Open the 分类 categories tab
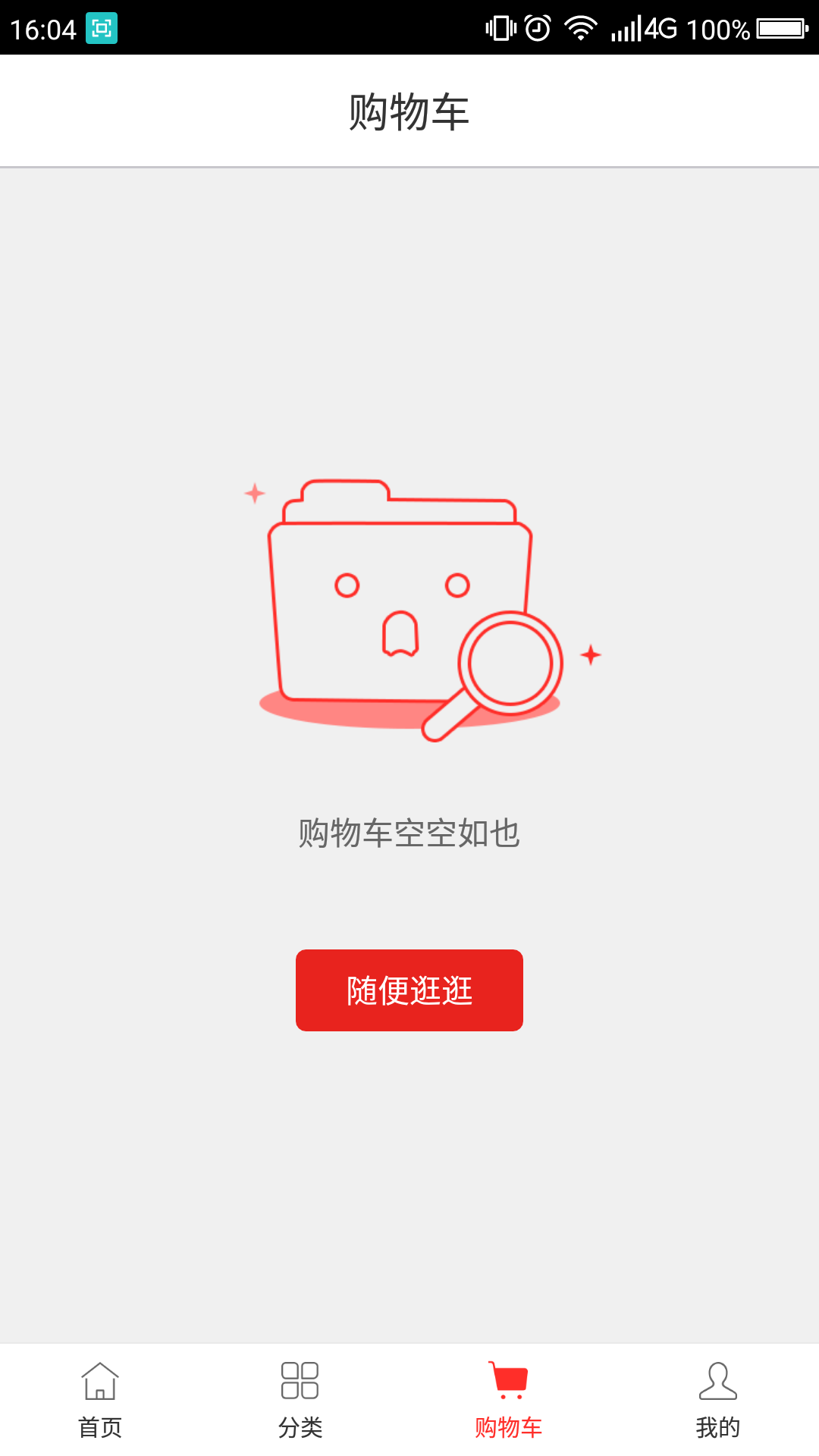The height and width of the screenshot is (1456, 819). point(300,1400)
